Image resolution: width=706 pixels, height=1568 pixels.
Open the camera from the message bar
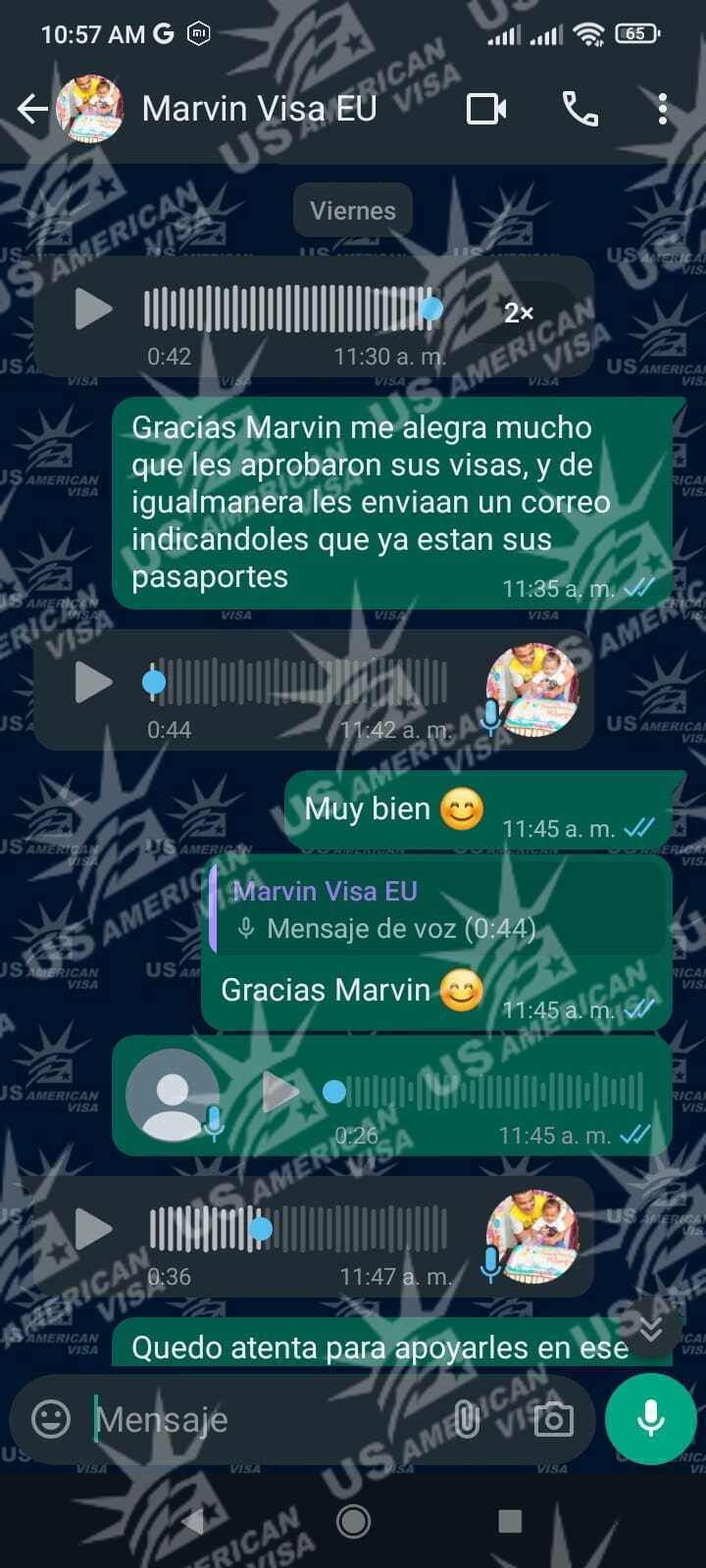click(553, 1419)
